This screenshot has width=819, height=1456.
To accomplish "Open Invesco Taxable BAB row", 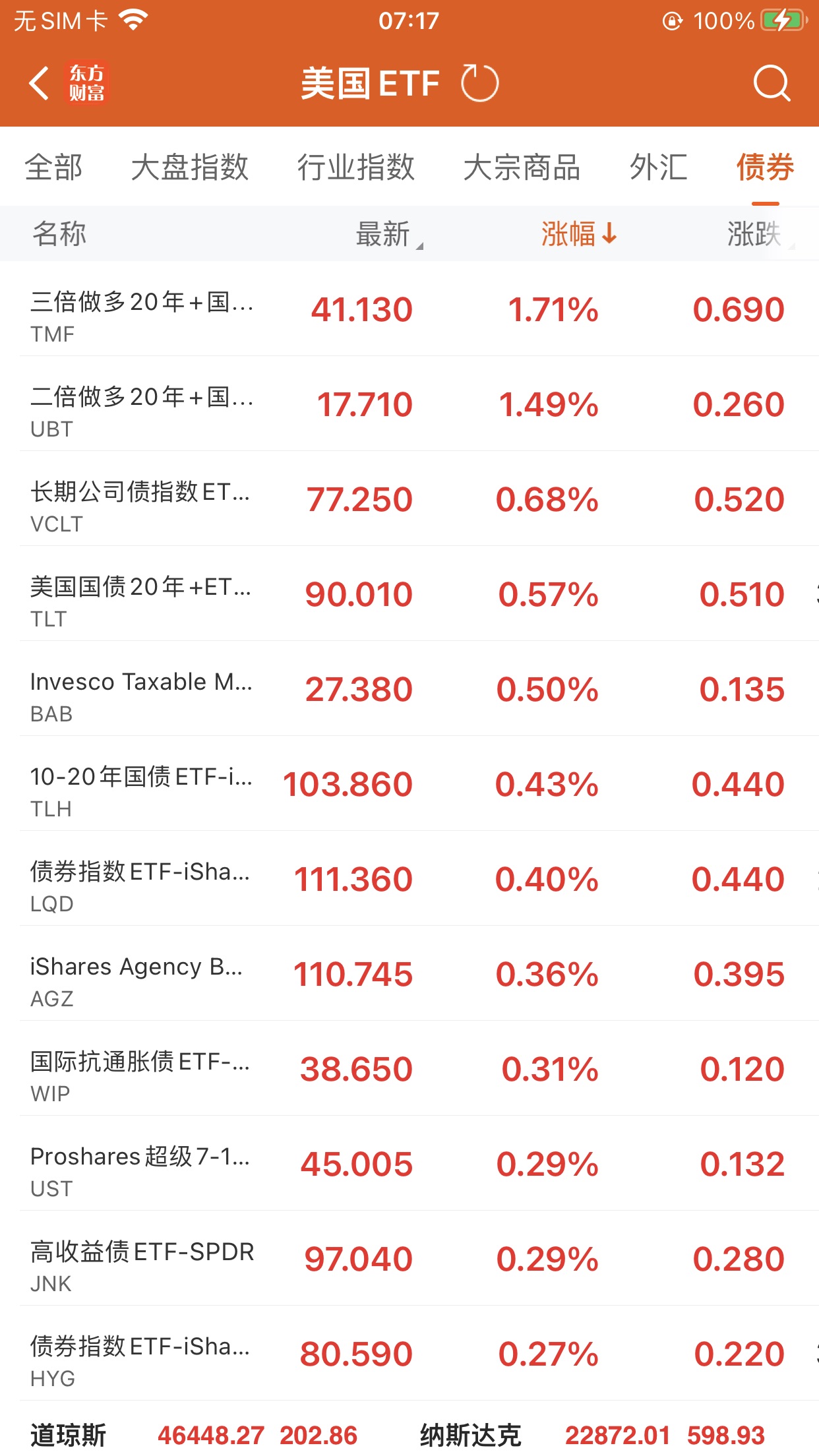I will (409, 690).
